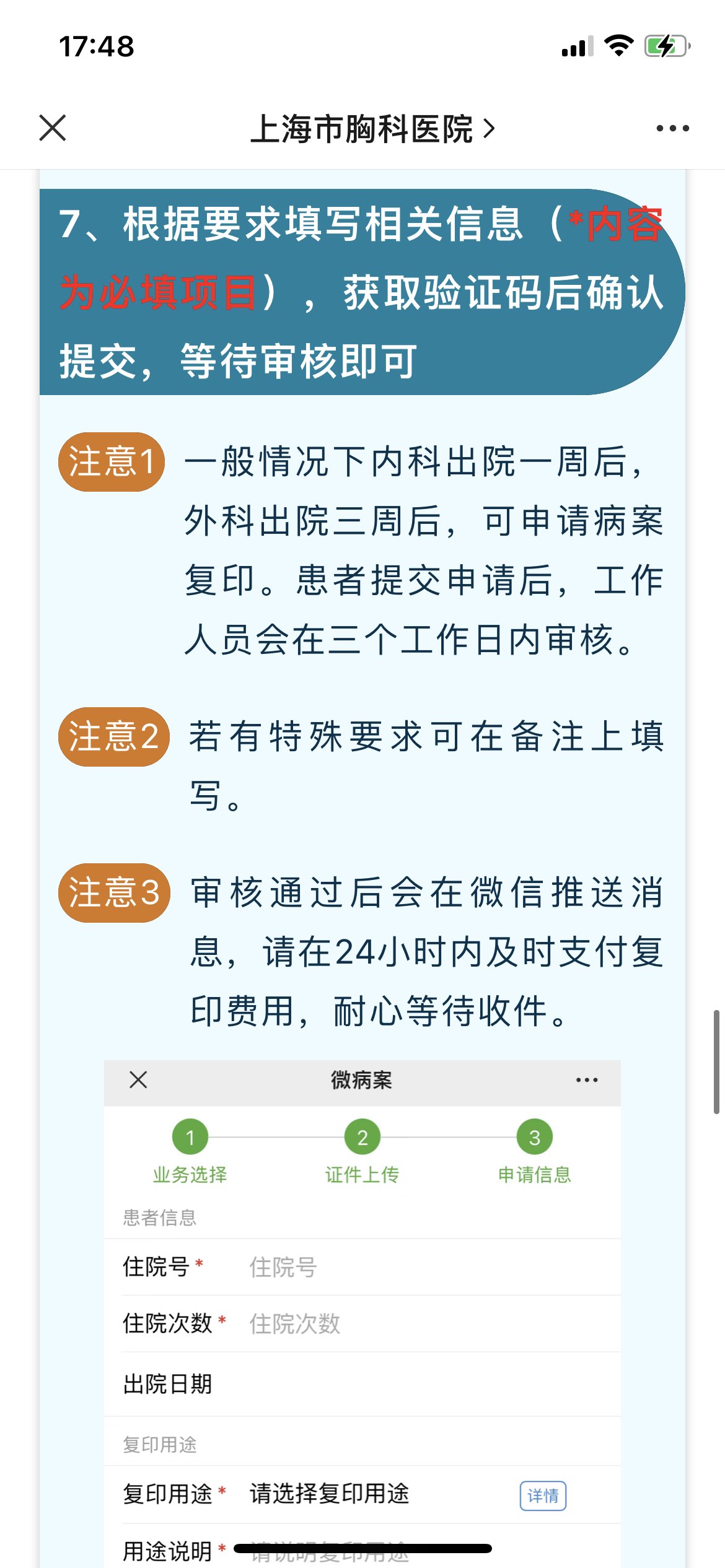Switch to the 证件上传 step tab
This screenshot has width=725, height=1568.
point(361,1174)
